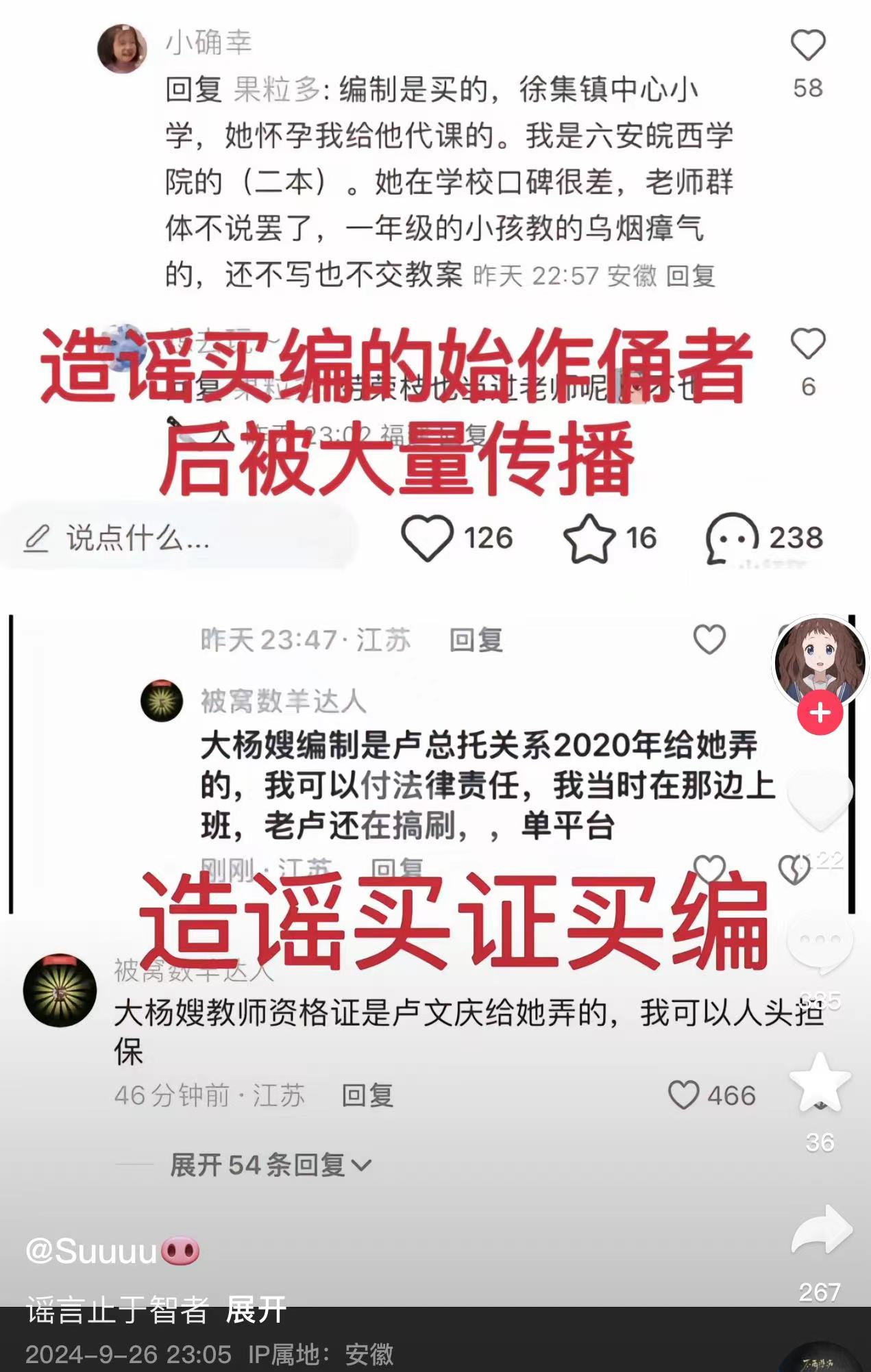The width and height of the screenshot is (871, 1372).
Task: Expand the caption with 展开
Action: 256,1310
